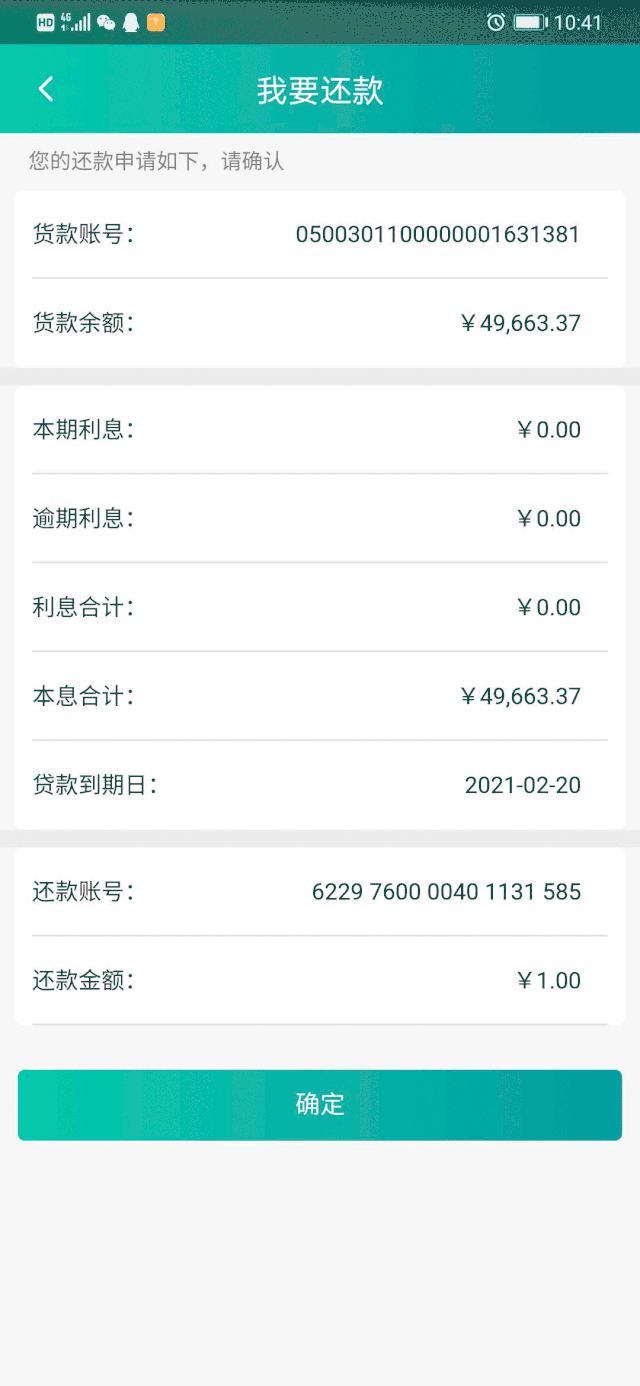Go back using the header arrow

46,89
